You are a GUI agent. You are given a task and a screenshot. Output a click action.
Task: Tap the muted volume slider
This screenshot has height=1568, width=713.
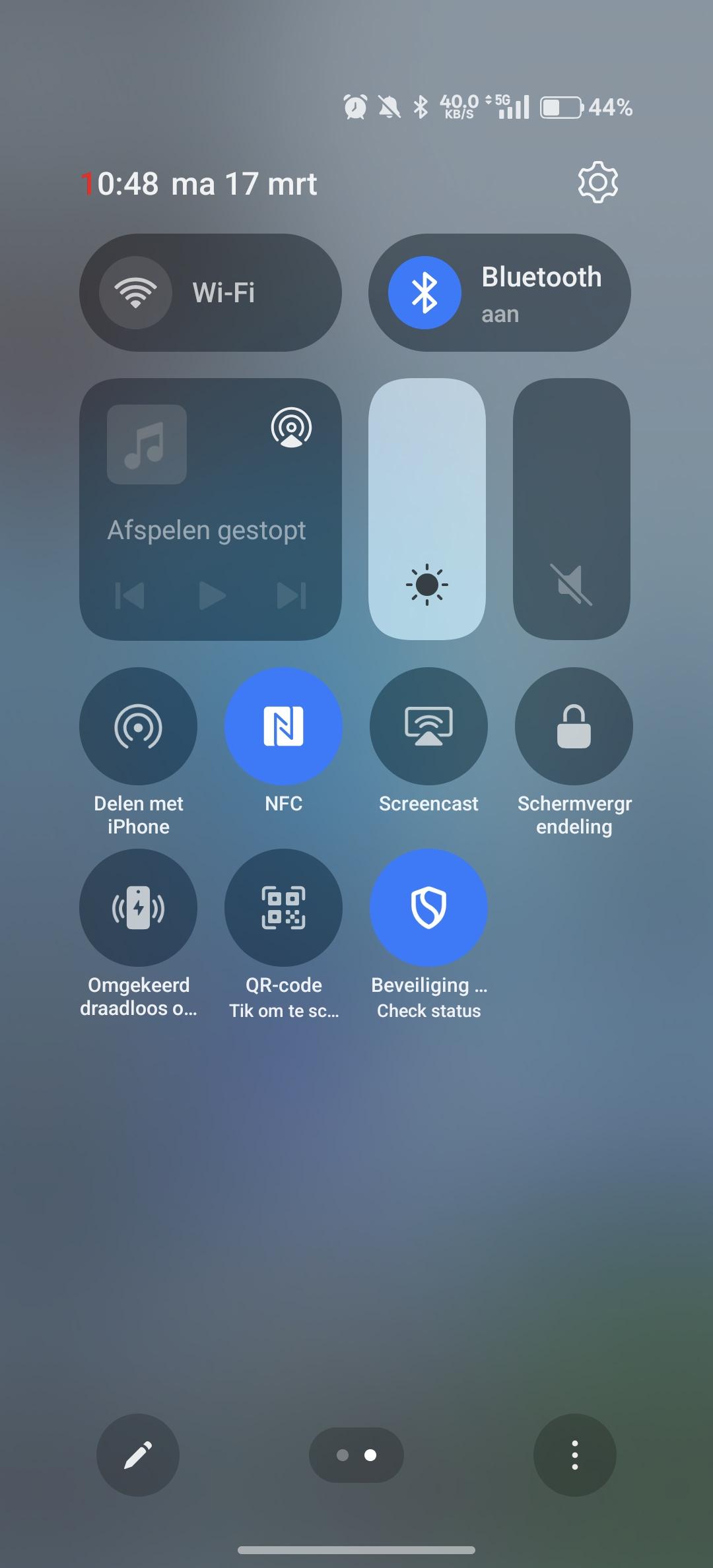[x=572, y=508]
